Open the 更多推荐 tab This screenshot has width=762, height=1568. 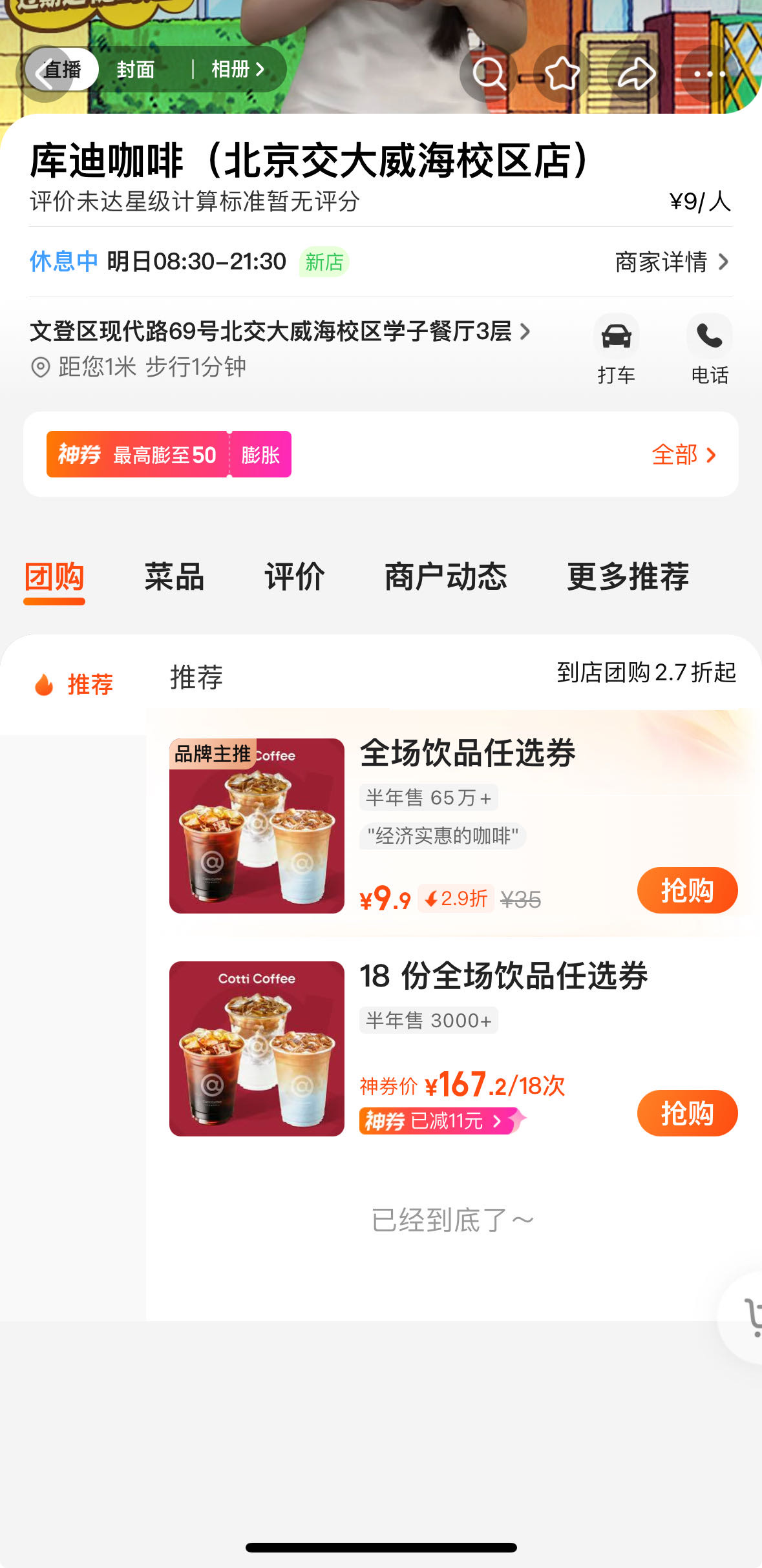(628, 576)
